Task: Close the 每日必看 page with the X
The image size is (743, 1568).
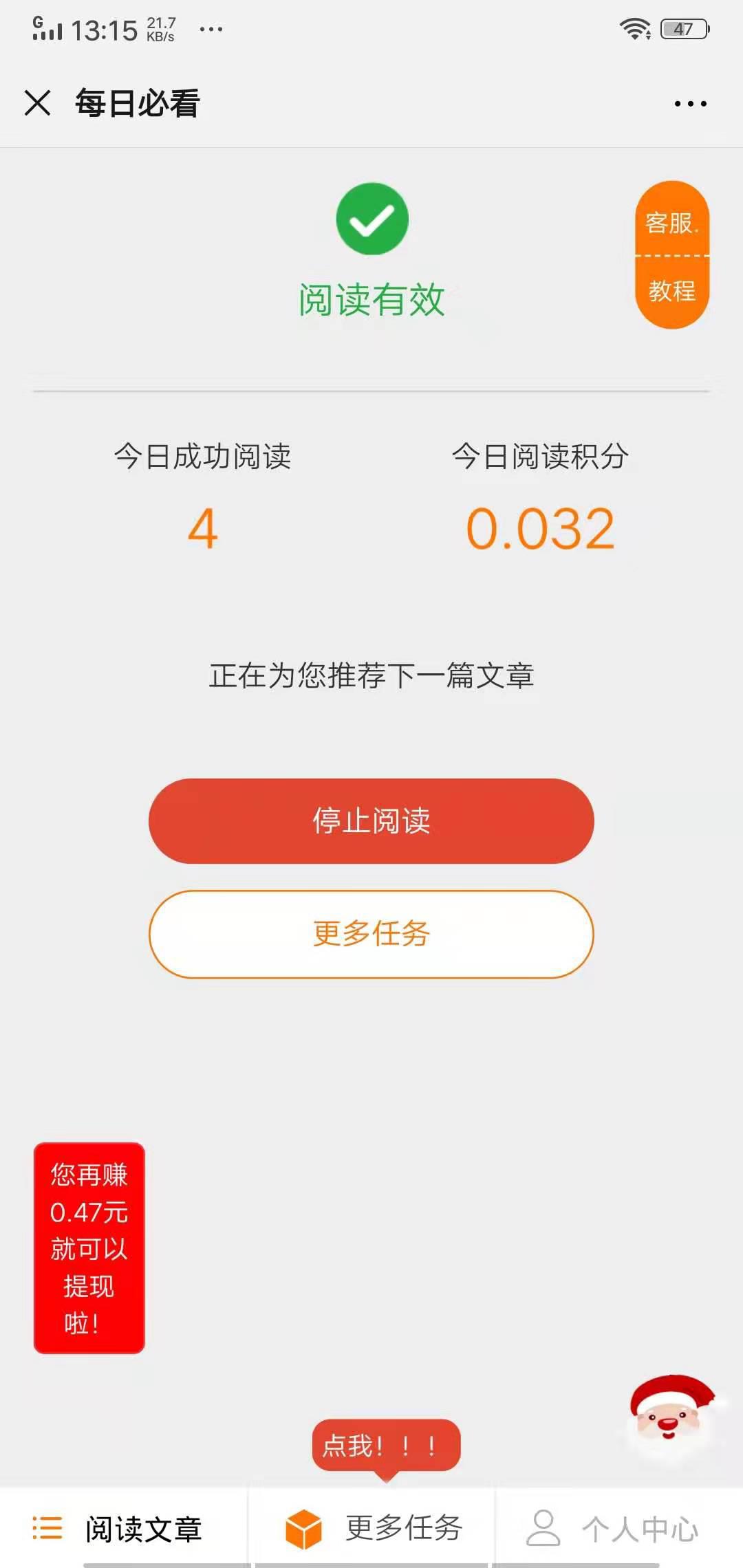Action: pos(38,103)
